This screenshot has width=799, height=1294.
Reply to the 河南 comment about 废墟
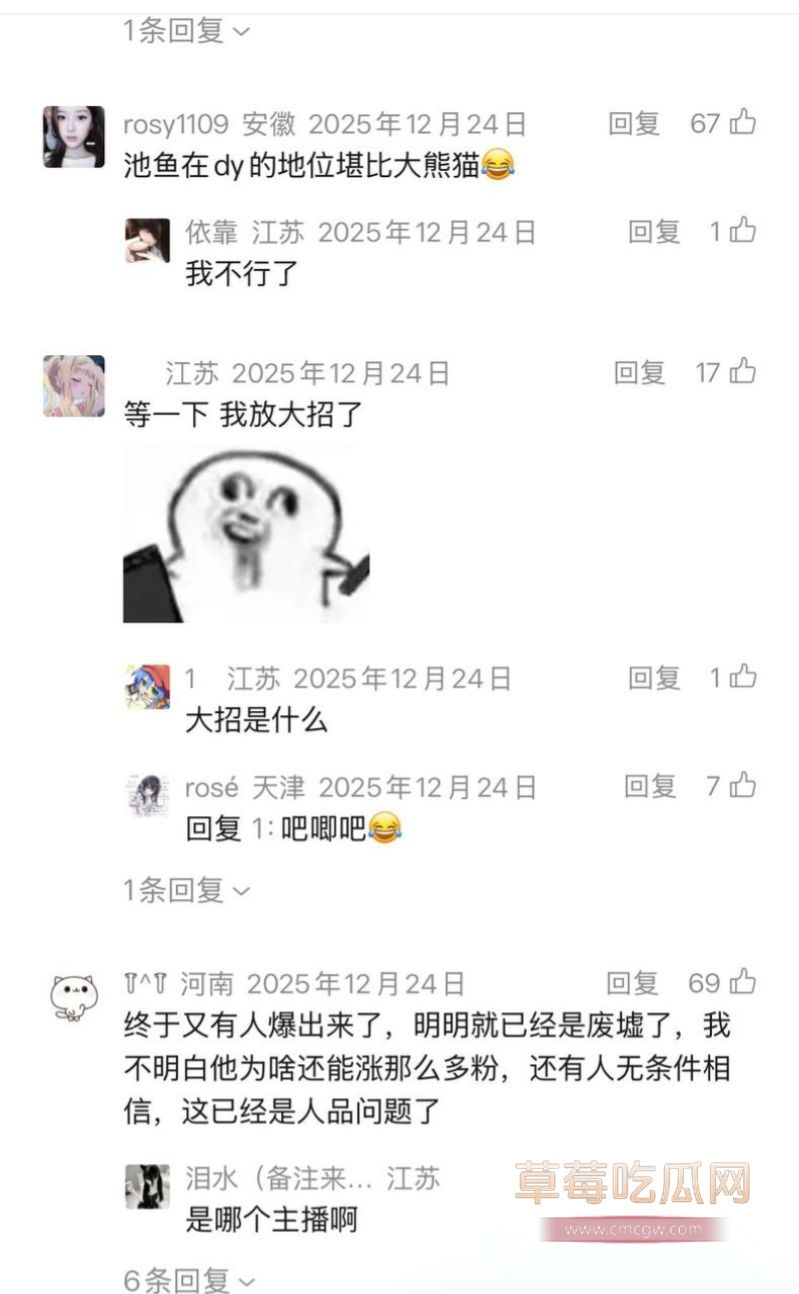[x=632, y=983]
